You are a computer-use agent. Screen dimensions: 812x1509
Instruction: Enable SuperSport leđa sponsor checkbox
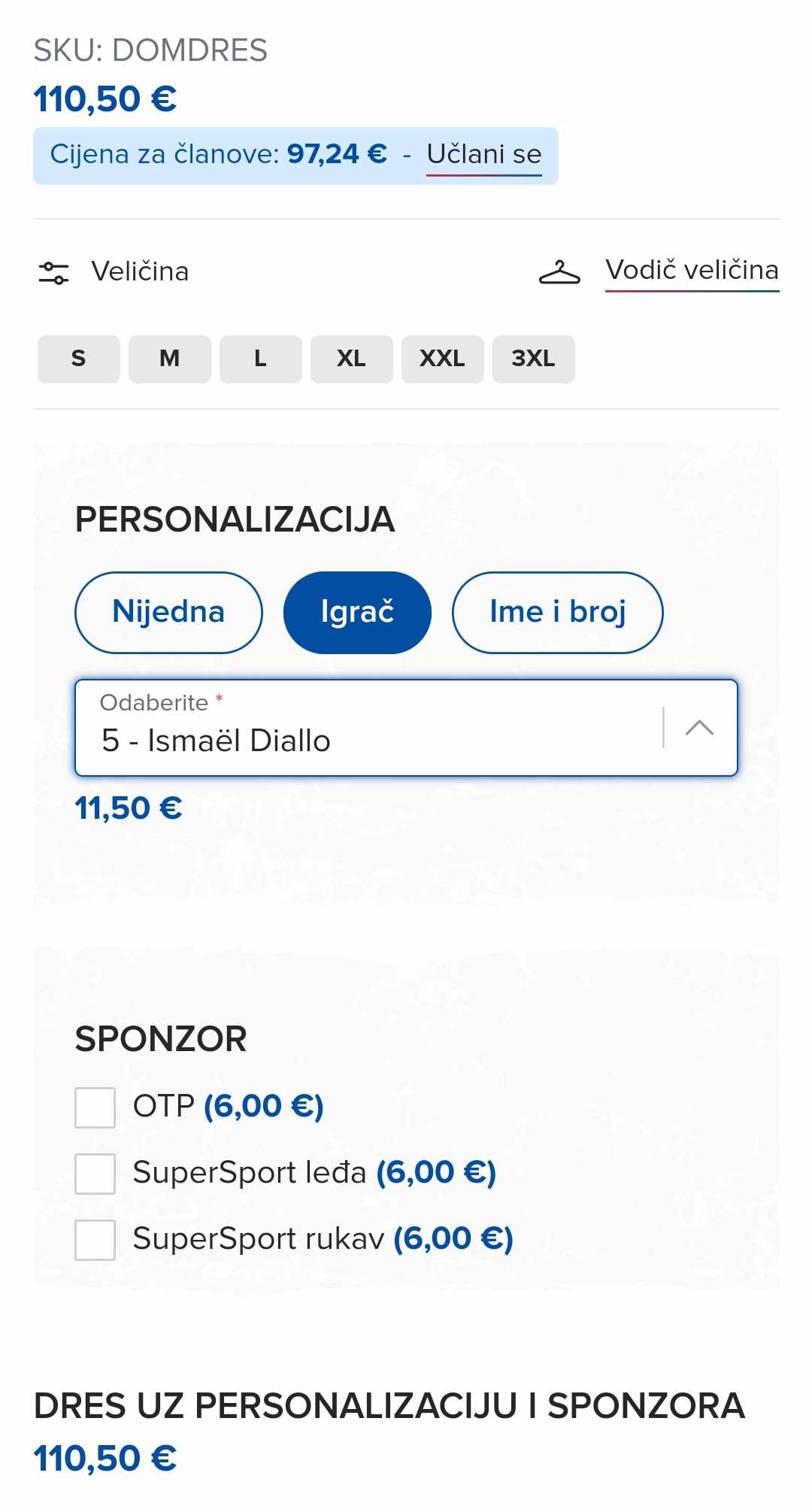[95, 1173]
